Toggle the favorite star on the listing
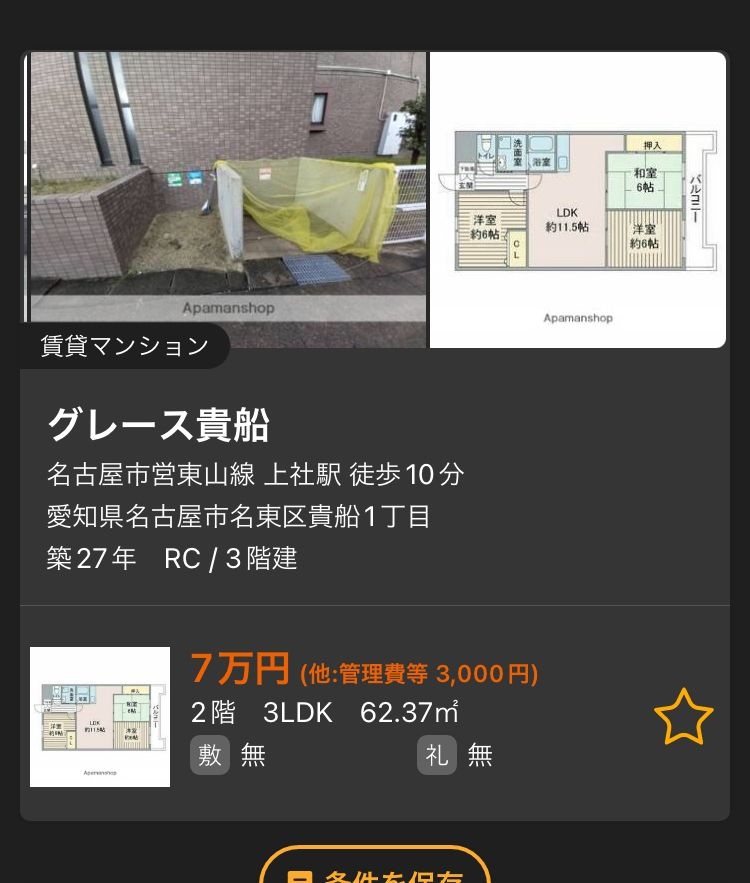750x883 pixels. pos(683,716)
